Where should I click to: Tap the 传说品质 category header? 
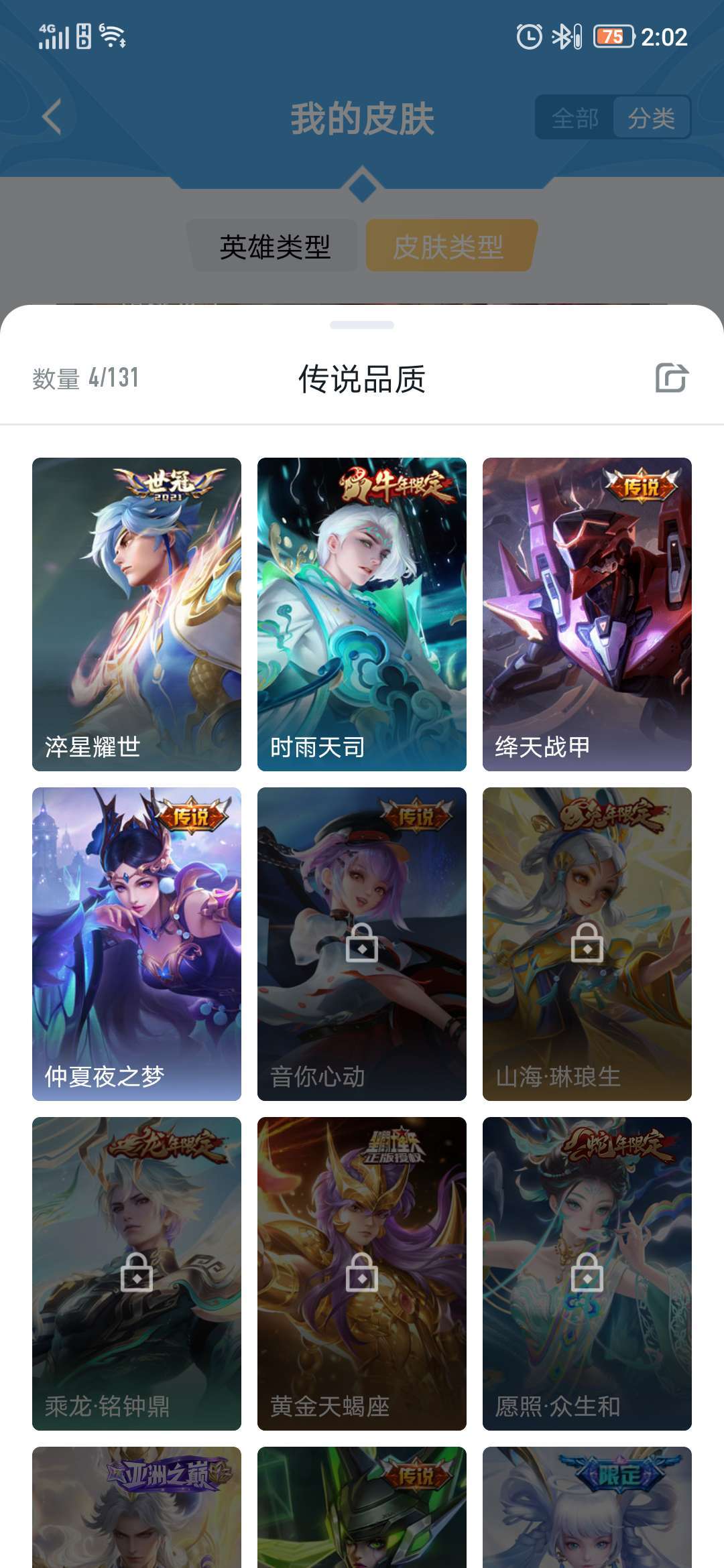362,377
